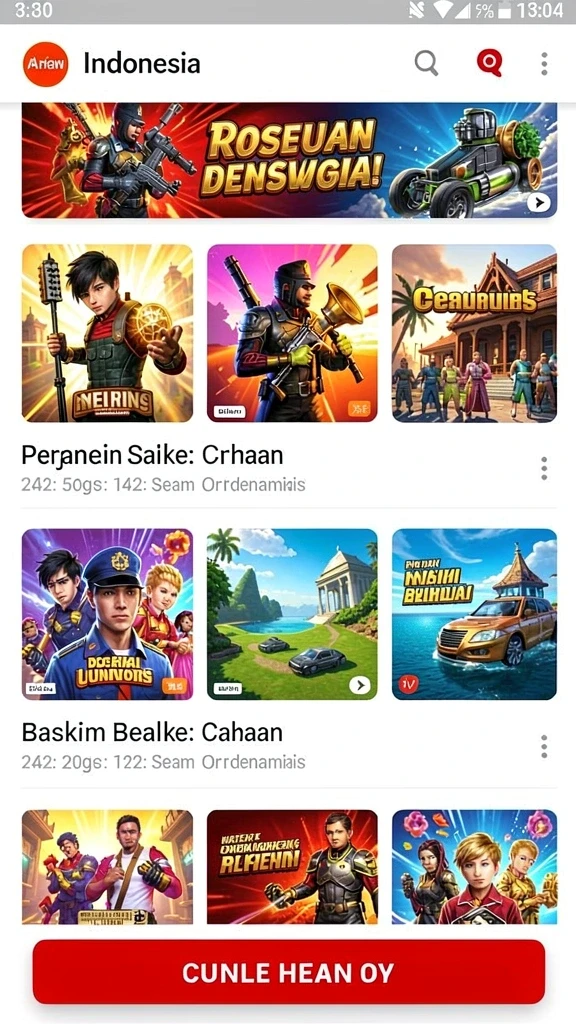Open the two fighters street tile
Image resolution: width=576 pixels, height=1024 pixels.
click(107, 867)
